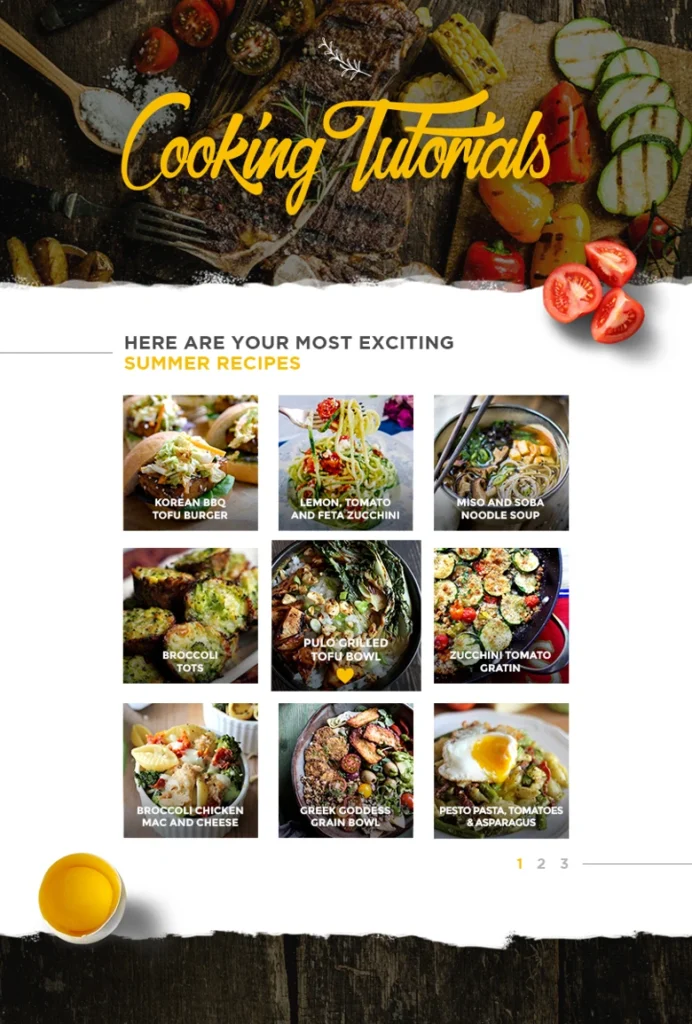Open Broccoli Chicken Mac and Cheese
Image resolution: width=692 pixels, height=1024 pixels.
point(190,769)
